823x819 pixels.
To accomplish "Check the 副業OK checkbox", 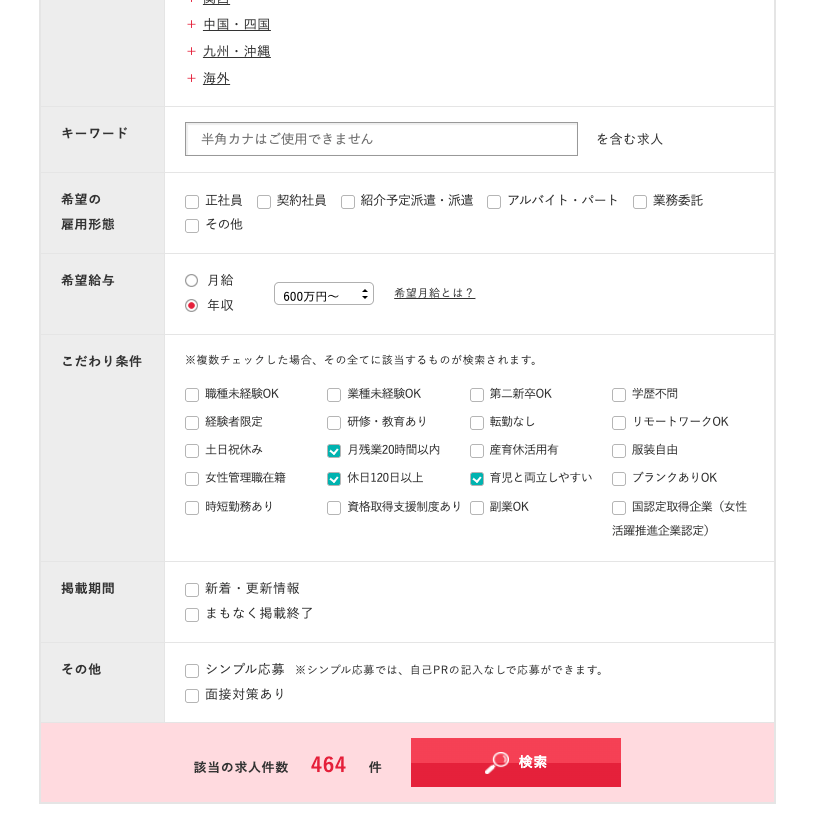I will (477, 508).
